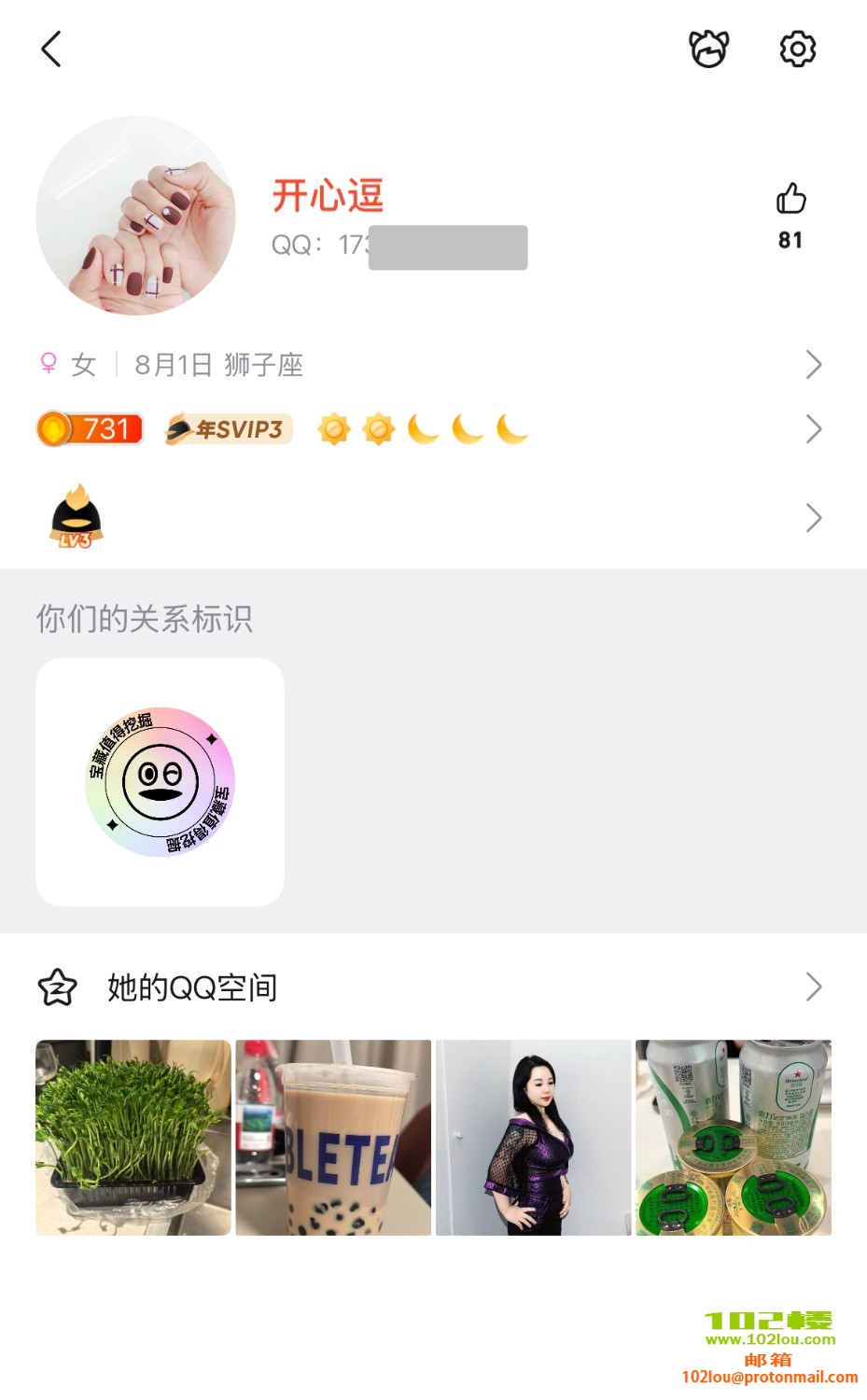Screen dimensions: 867x1400
Task: View the bubble milk tea photo
Action: tap(333, 1138)
